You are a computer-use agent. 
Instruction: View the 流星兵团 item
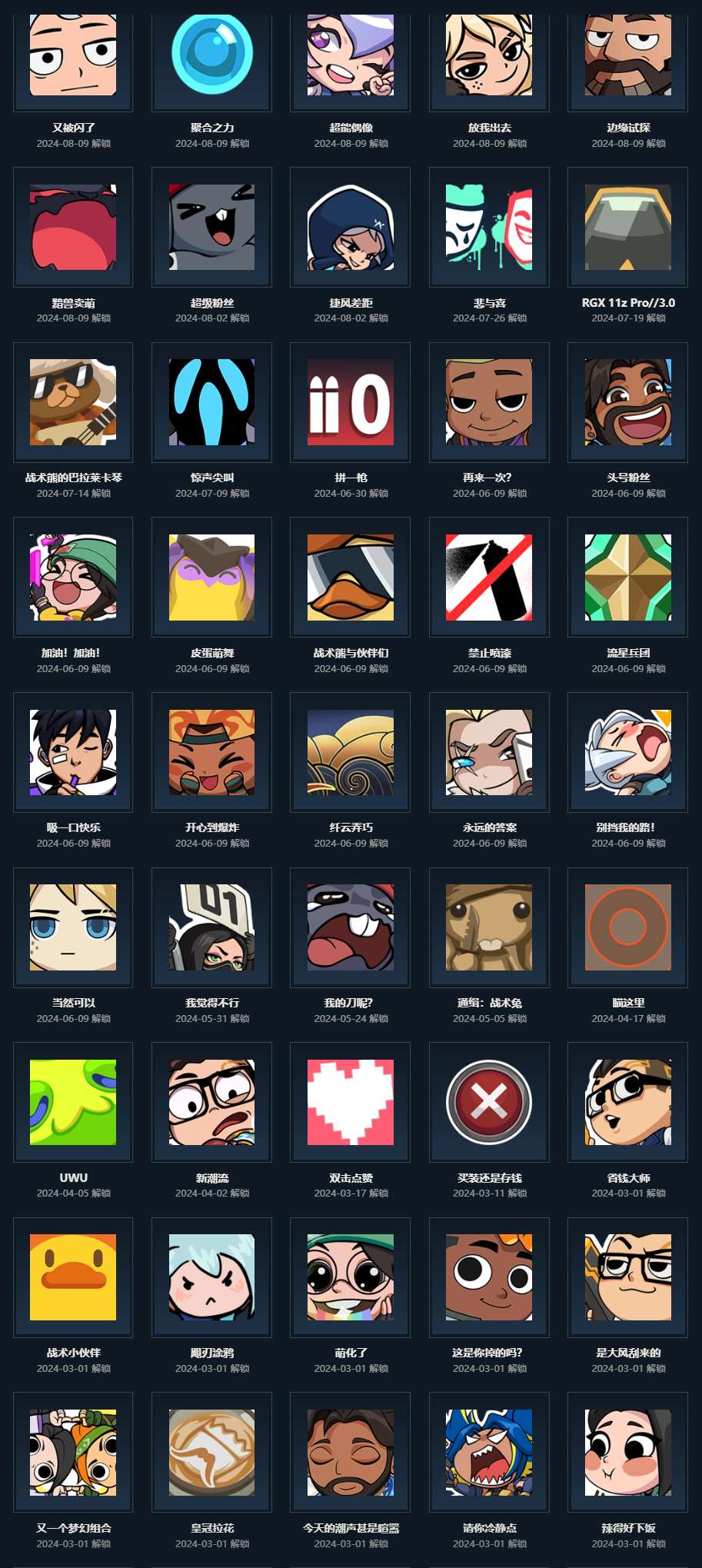[628, 577]
